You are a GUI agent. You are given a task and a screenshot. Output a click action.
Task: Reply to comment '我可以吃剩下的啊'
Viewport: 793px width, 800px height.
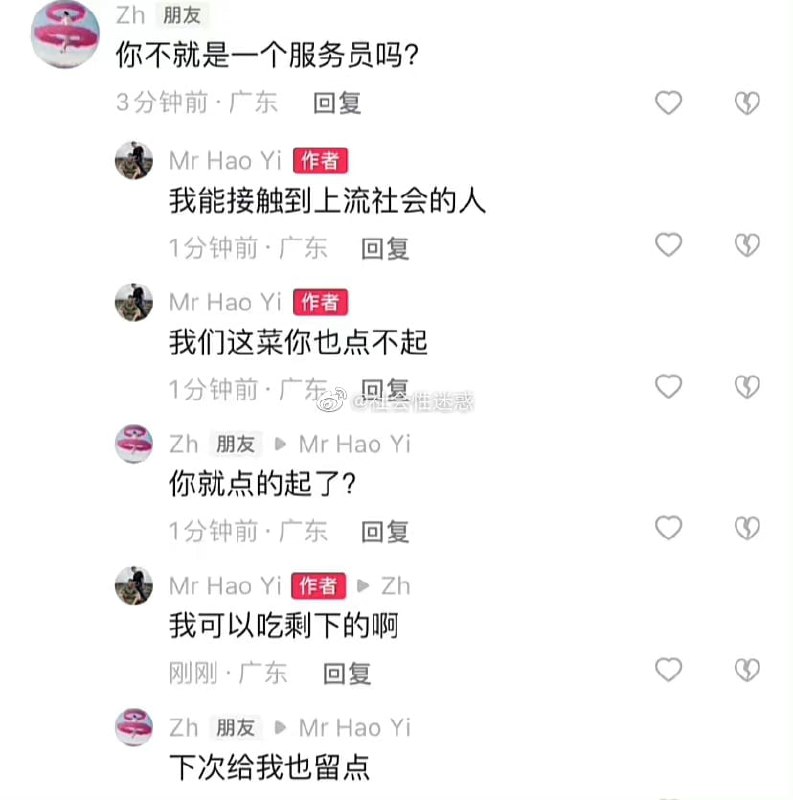(x=347, y=673)
